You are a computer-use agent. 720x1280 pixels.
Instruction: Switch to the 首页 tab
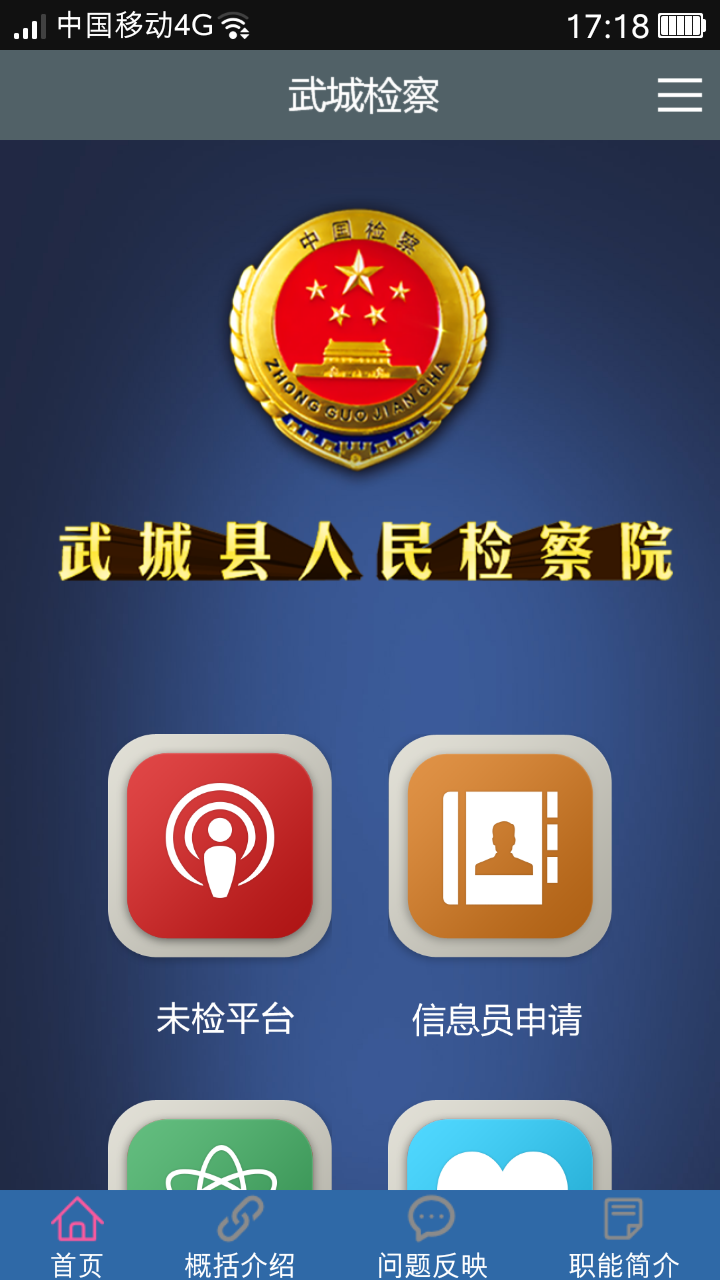point(77,1236)
